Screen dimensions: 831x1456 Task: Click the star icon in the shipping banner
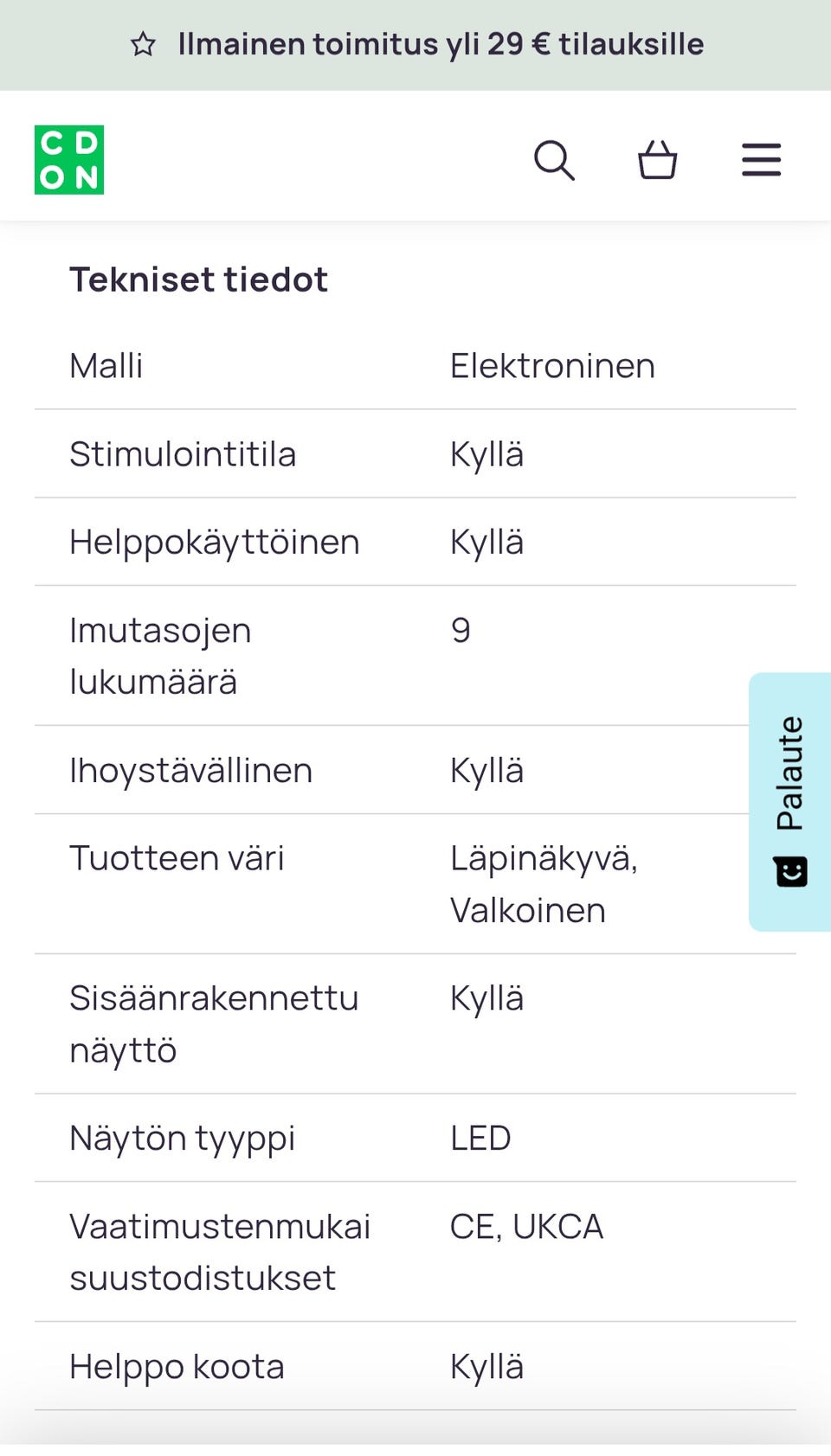[x=144, y=43]
